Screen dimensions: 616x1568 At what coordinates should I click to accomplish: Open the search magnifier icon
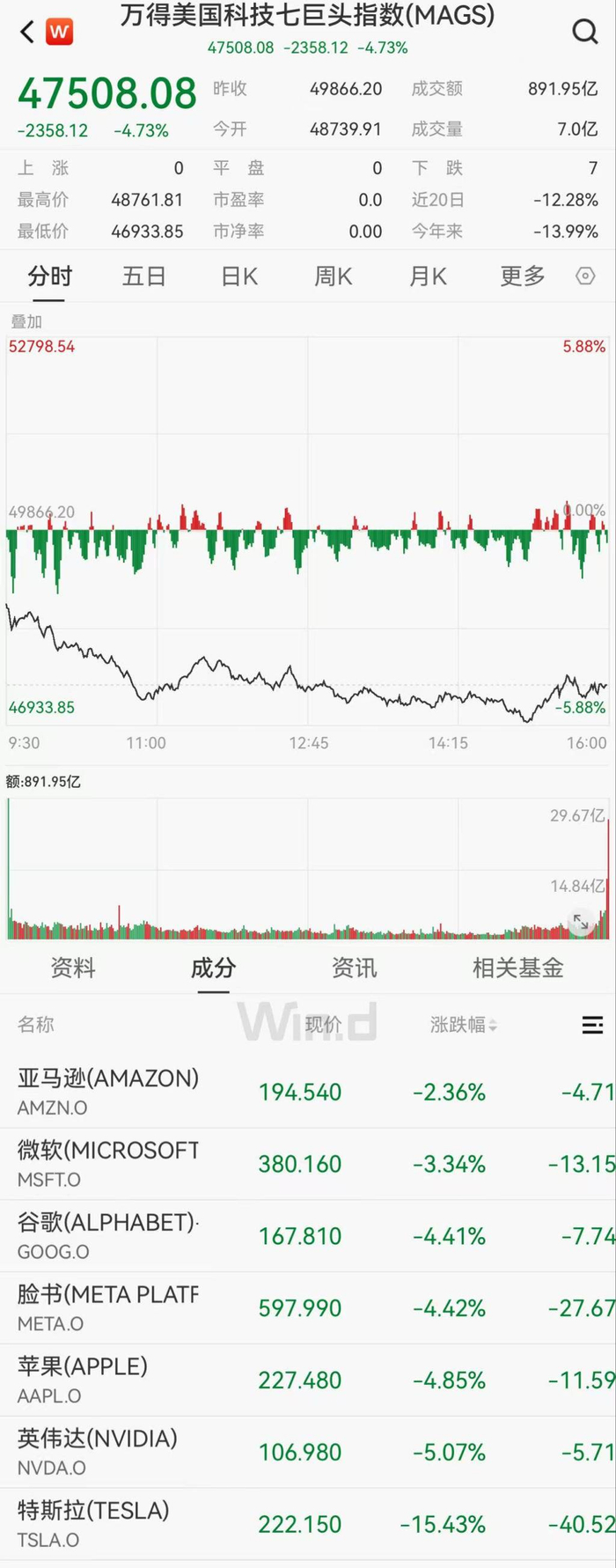tap(584, 32)
